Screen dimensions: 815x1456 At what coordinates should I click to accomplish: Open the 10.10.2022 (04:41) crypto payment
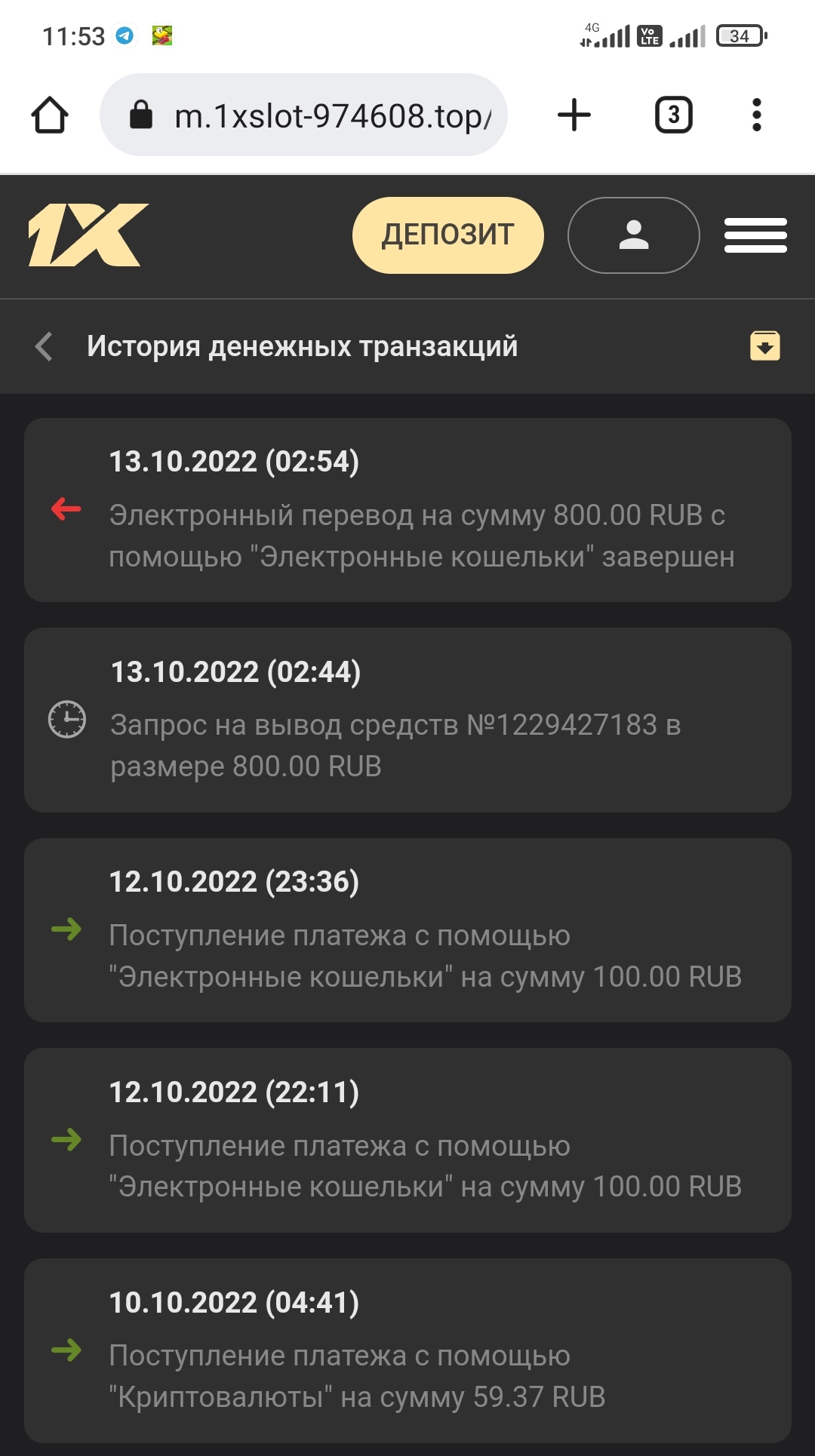(x=407, y=1350)
